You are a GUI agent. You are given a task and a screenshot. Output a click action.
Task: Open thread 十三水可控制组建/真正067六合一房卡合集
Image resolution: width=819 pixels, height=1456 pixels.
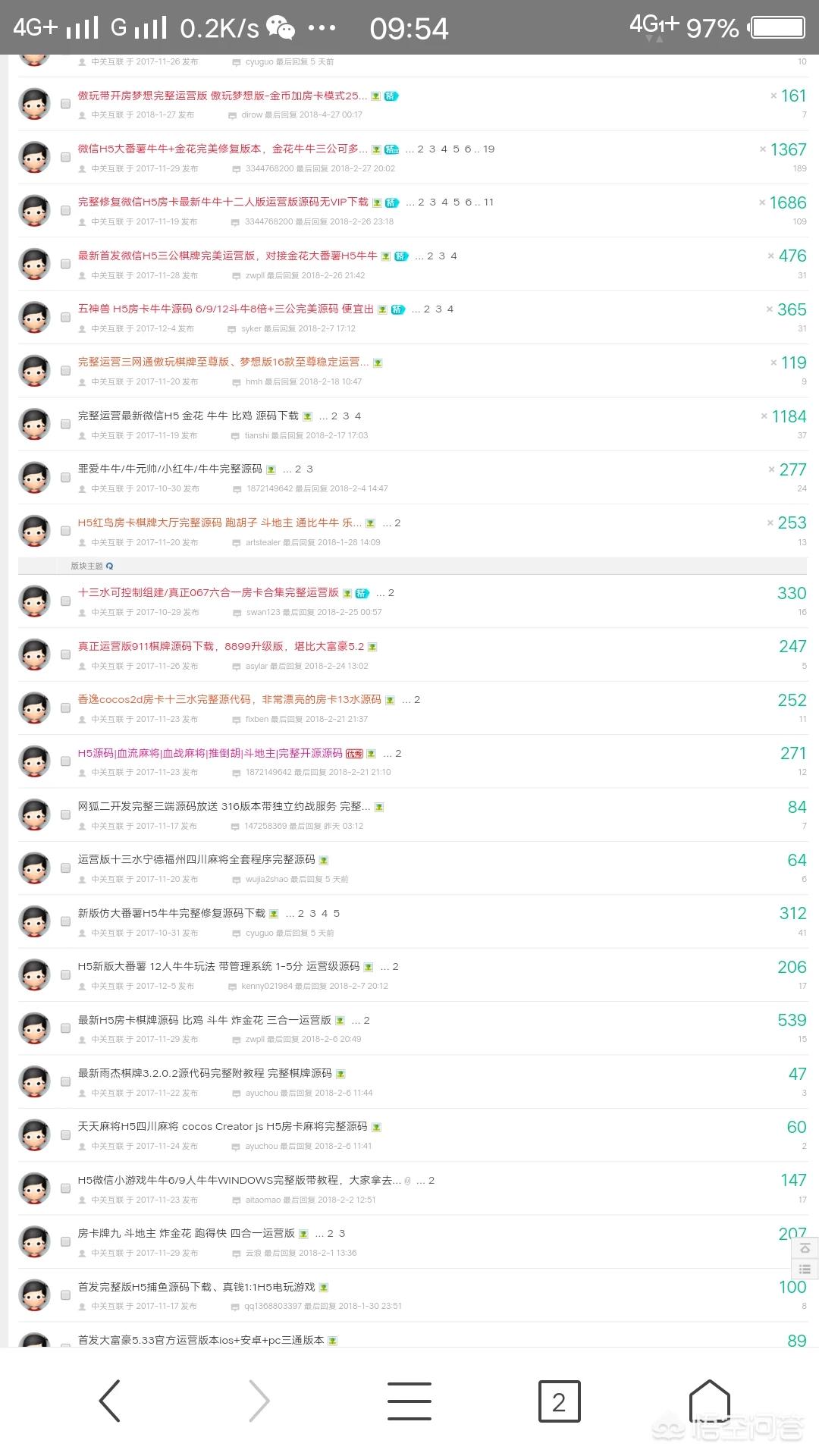[x=209, y=593]
